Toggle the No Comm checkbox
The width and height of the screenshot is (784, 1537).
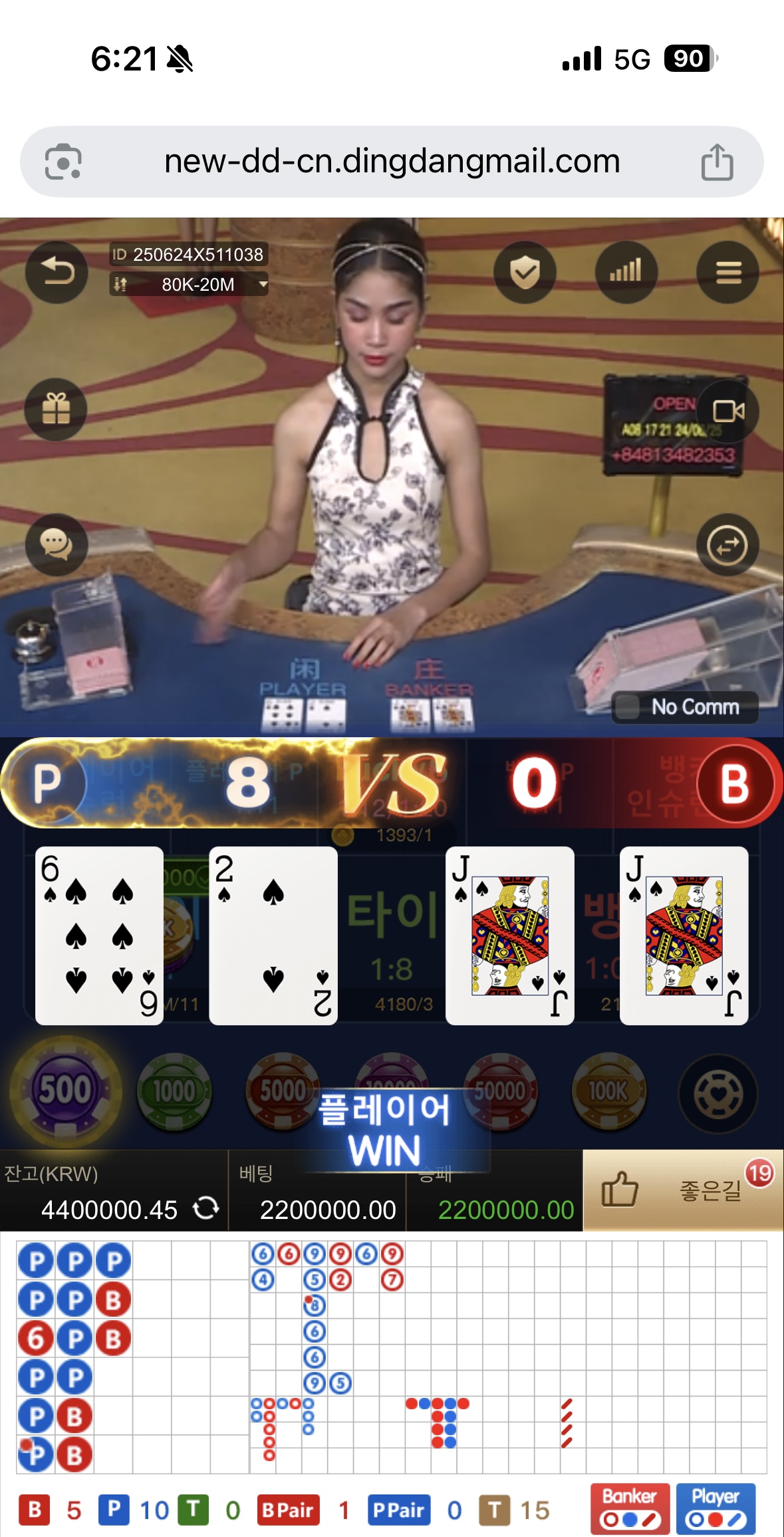(627, 707)
